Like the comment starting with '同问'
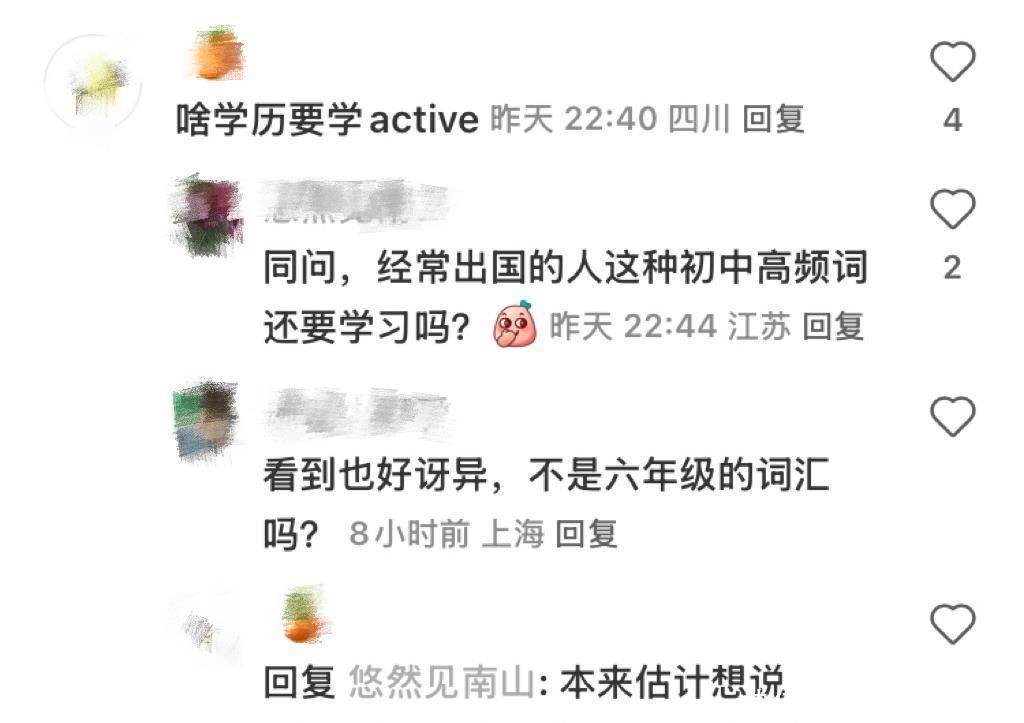The image size is (1024, 723). coord(952,211)
